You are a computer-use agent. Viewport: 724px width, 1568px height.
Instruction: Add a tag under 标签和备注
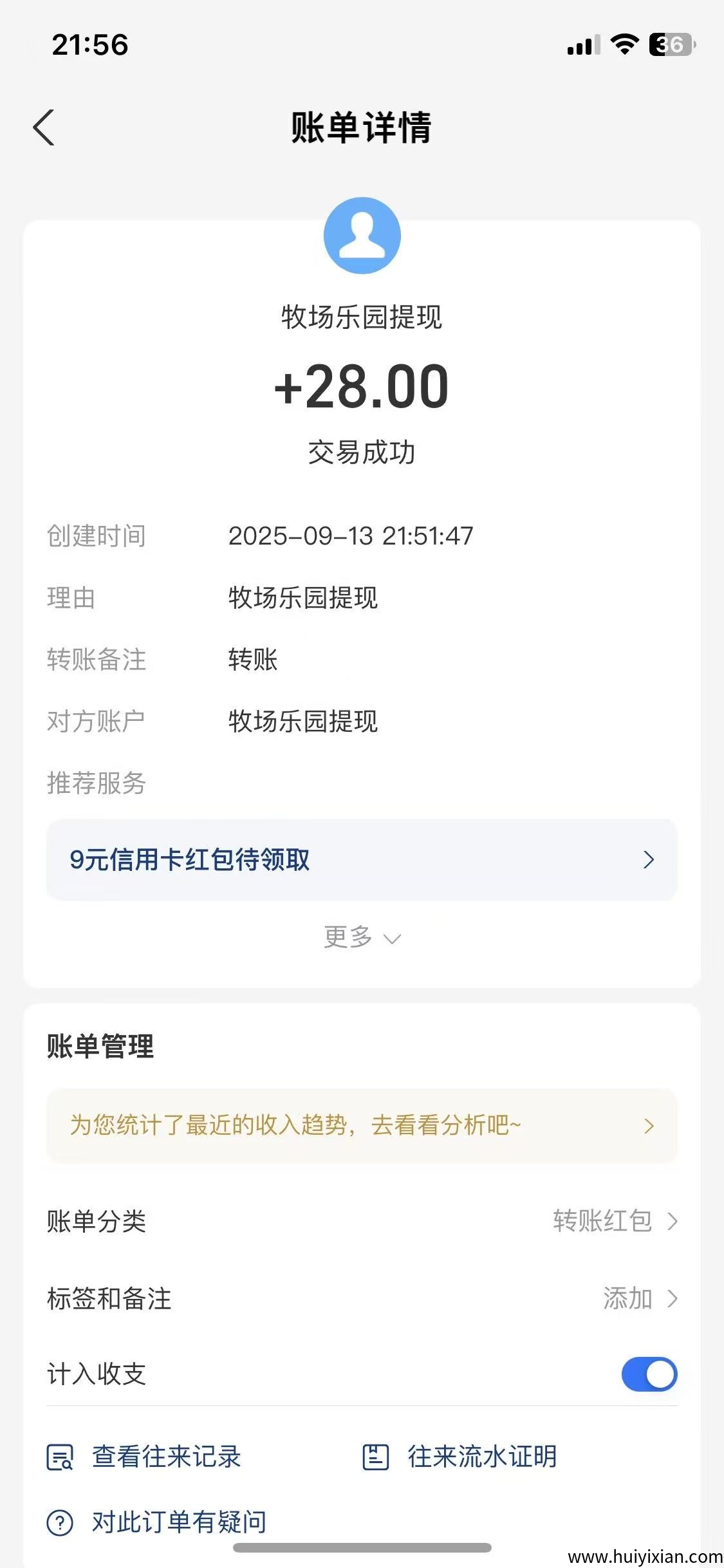point(639,1298)
